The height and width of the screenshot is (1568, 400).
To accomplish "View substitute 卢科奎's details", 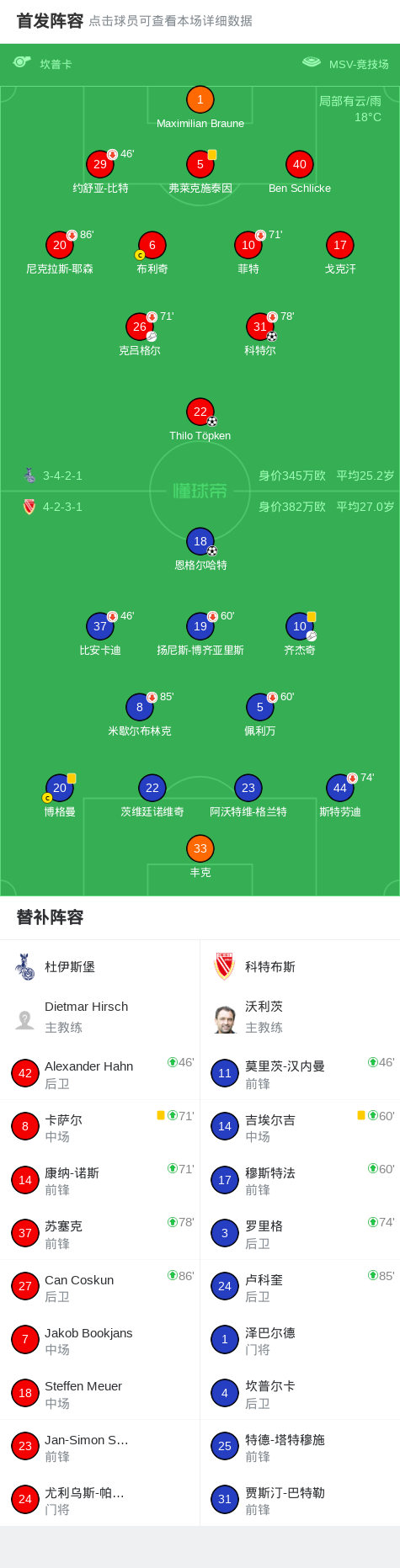I will (300, 1287).
